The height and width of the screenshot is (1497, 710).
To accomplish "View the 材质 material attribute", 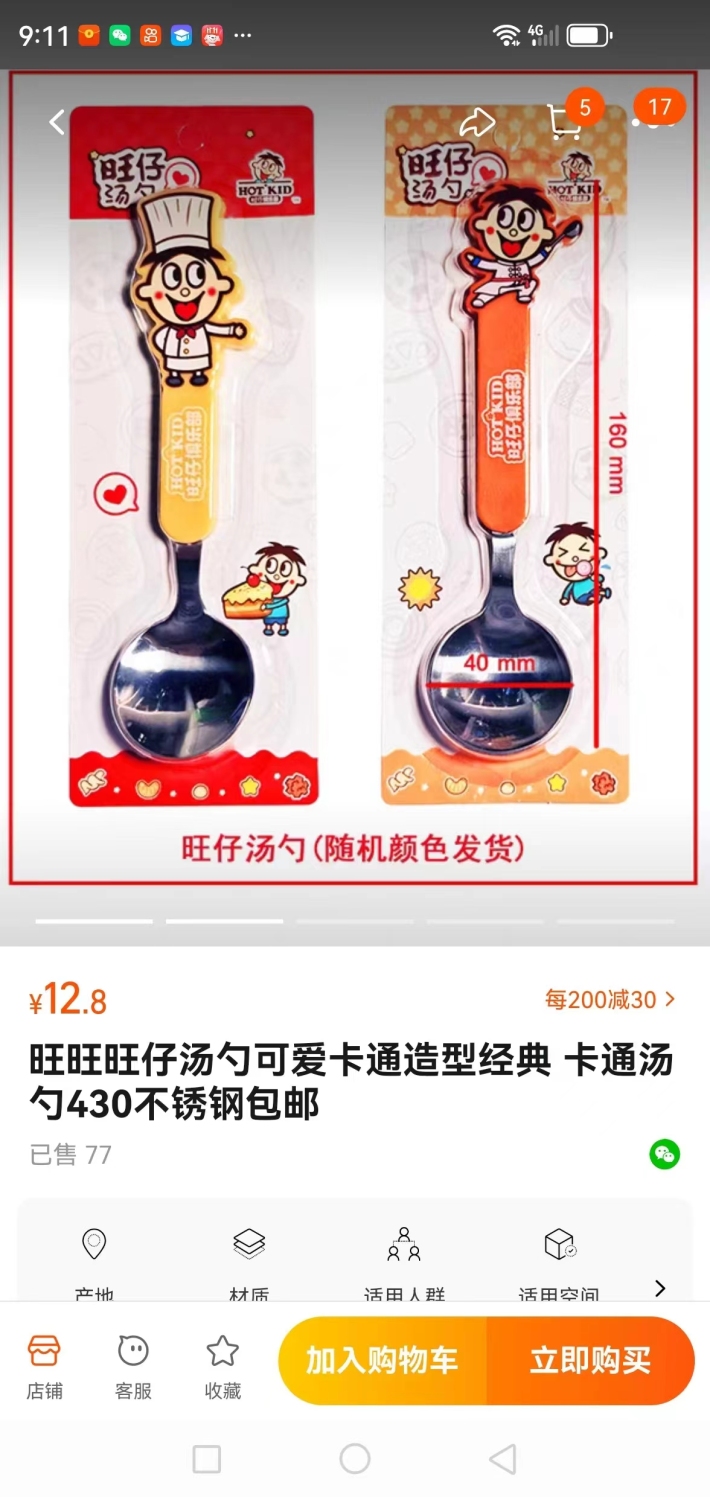I will click(249, 1264).
